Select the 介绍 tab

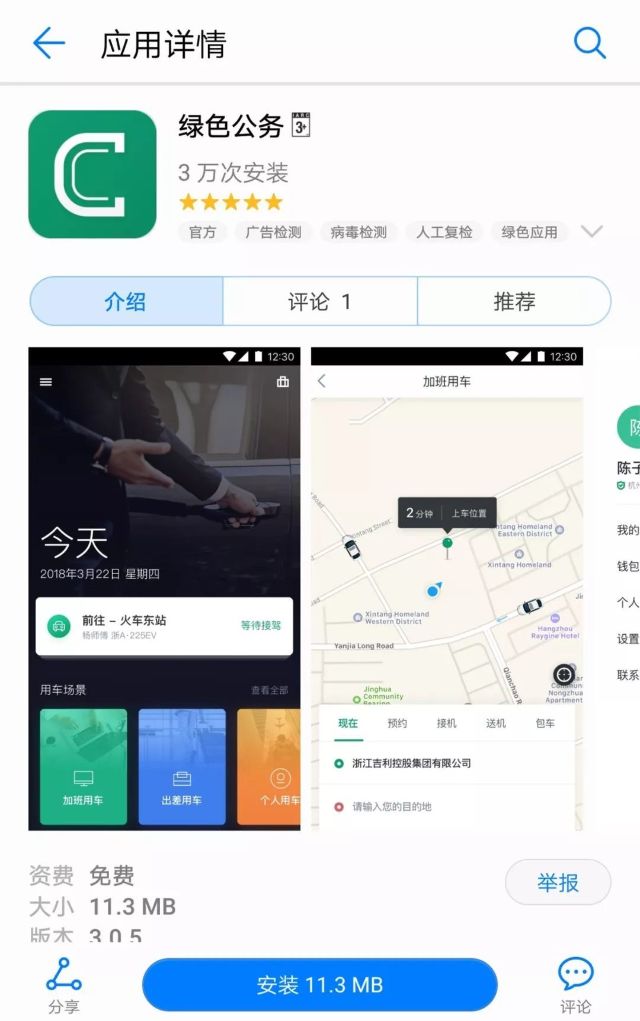pyautogui.click(x=126, y=301)
